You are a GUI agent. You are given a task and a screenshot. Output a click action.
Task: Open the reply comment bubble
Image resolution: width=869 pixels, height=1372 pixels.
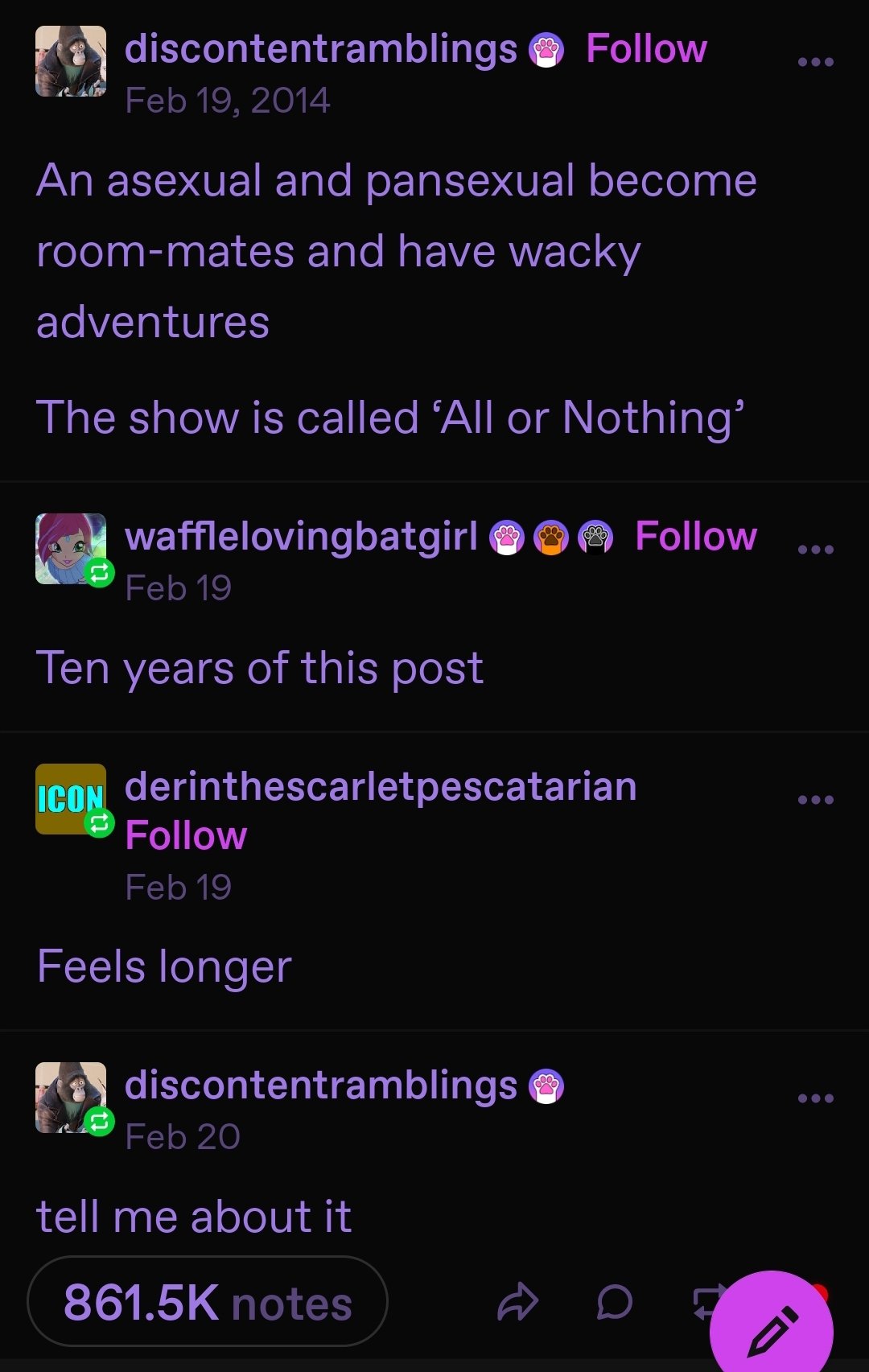tap(615, 1302)
